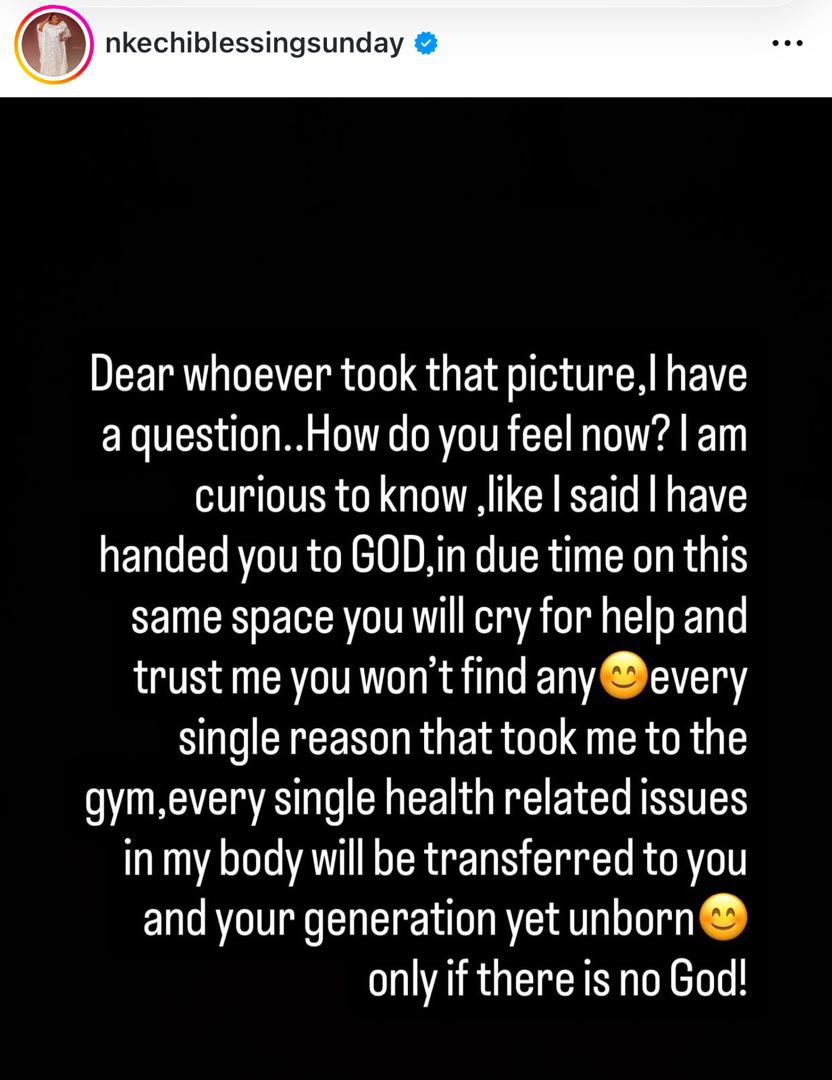Screen dimensions: 832x1080
Task: Open the post's three-dot options menu
Action: (x=788, y=44)
